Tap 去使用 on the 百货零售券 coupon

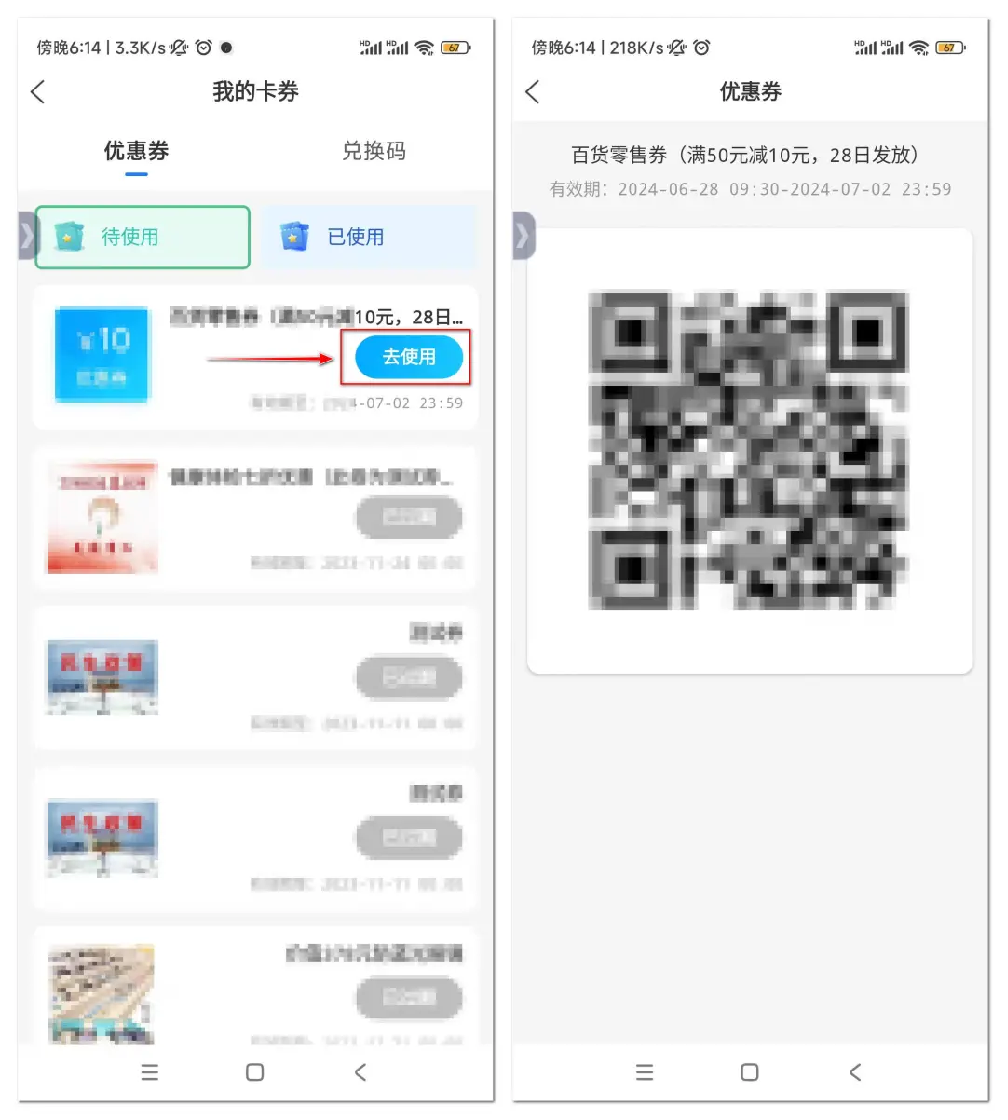pyautogui.click(x=410, y=357)
